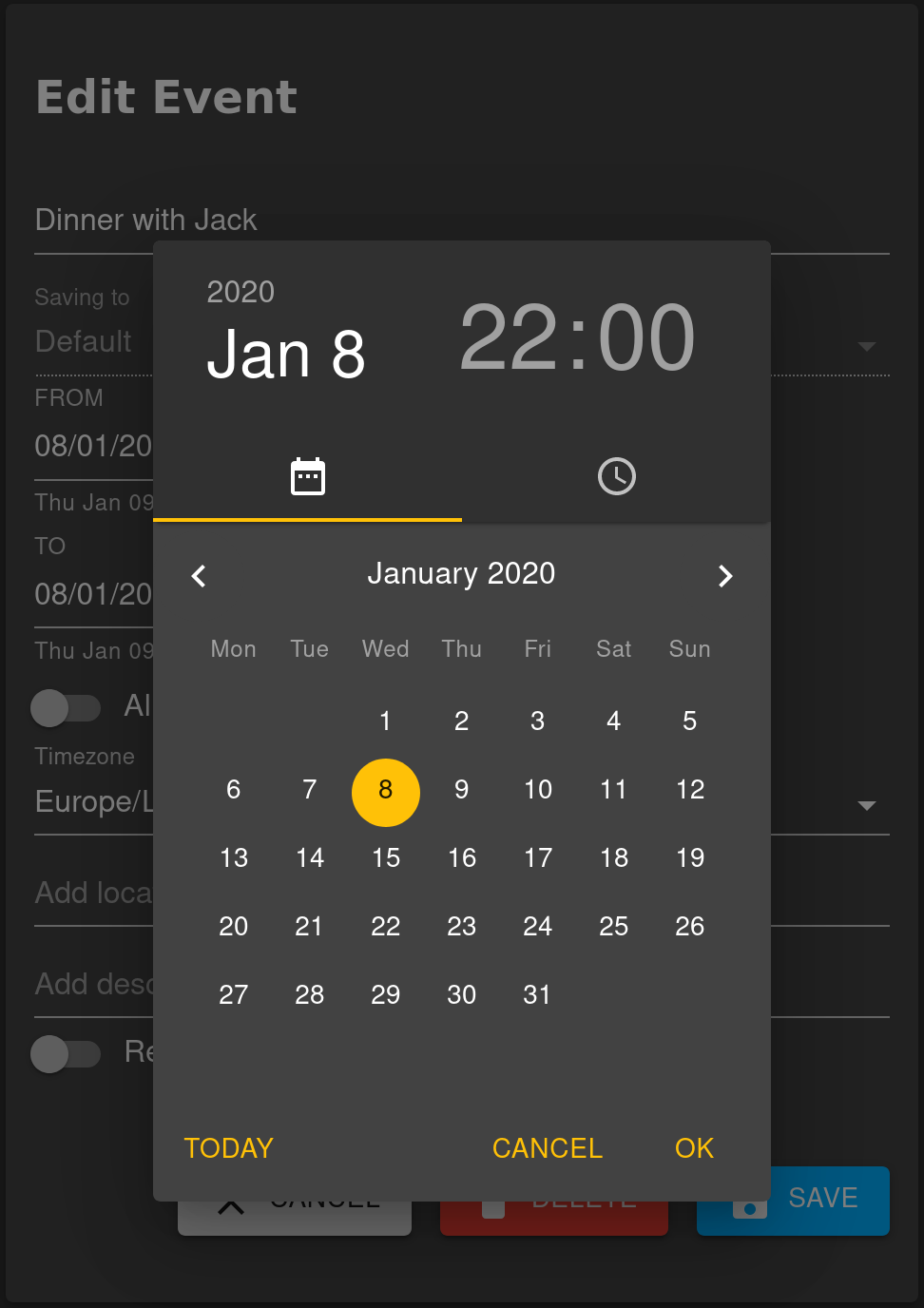Image resolution: width=924 pixels, height=1308 pixels.
Task: Select January 15 on the calendar
Action: pyautogui.click(x=386, y=858)
